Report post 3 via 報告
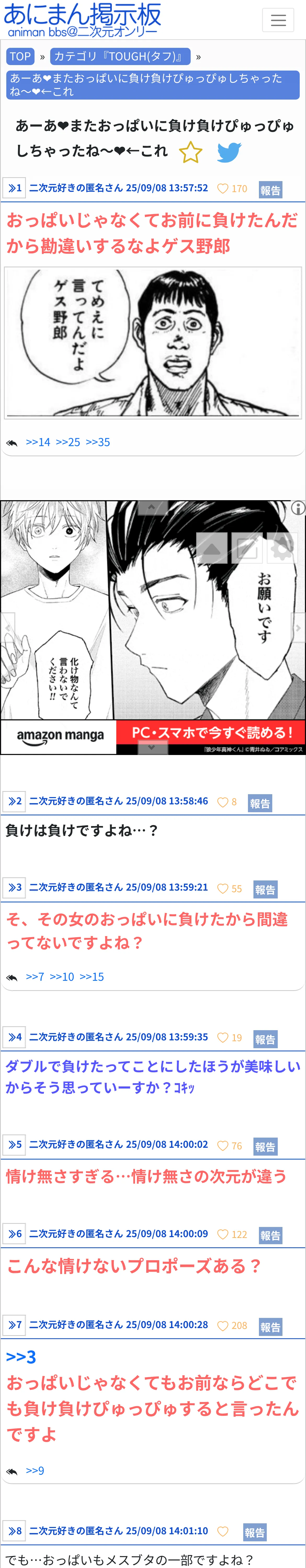The width and height of the screenshot is (306, 1568). coord(265,889)
